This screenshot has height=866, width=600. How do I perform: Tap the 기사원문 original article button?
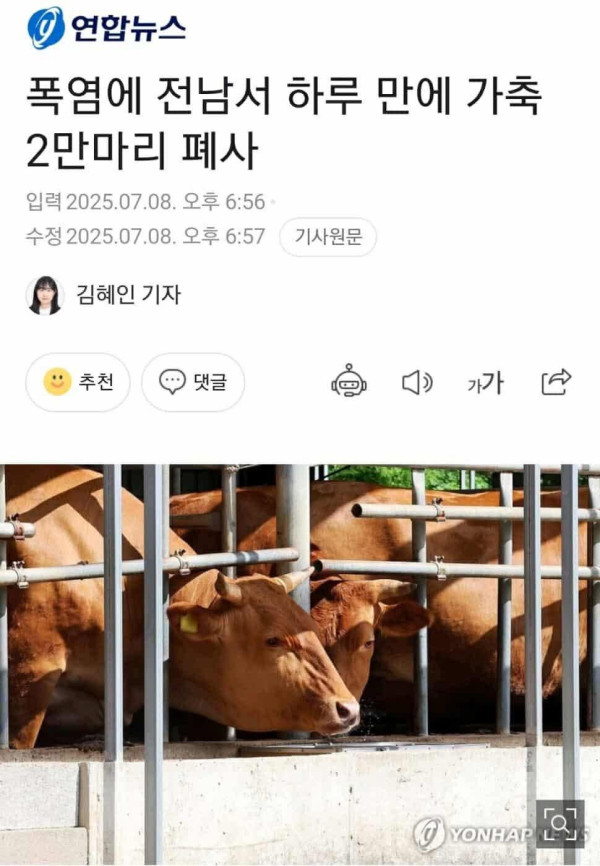pyautogui.click(x=327, y=237)
